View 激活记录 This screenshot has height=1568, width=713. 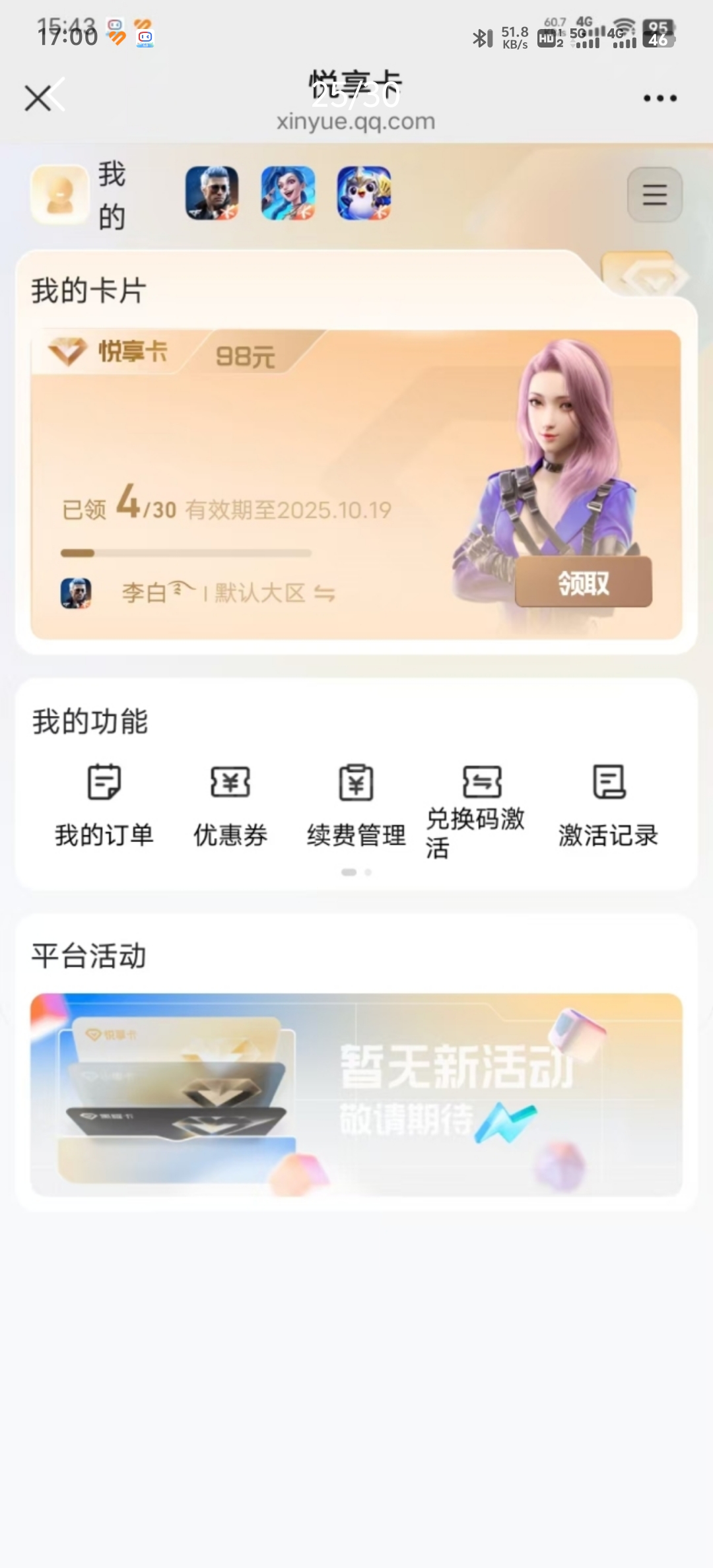coord(608,806)
